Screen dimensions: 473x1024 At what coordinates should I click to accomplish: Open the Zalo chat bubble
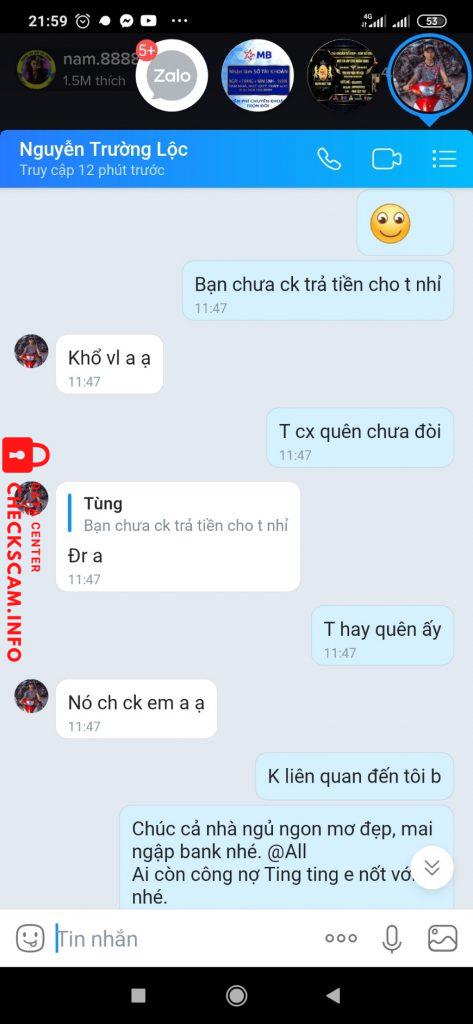click(x=172, y=76)
